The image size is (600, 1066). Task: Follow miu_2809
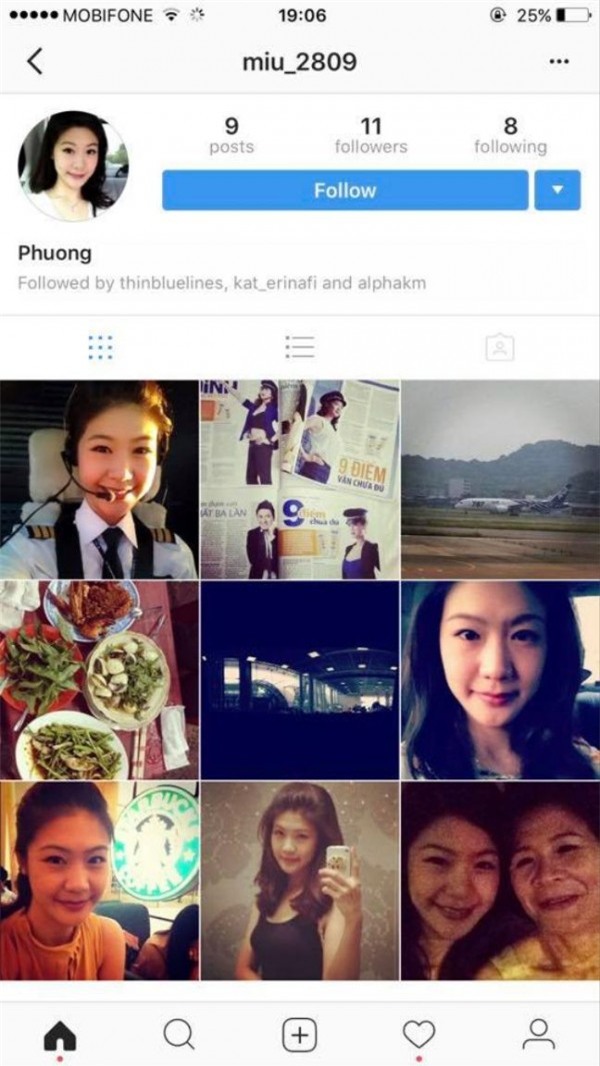pyautogui.click(x=345, y=190)
